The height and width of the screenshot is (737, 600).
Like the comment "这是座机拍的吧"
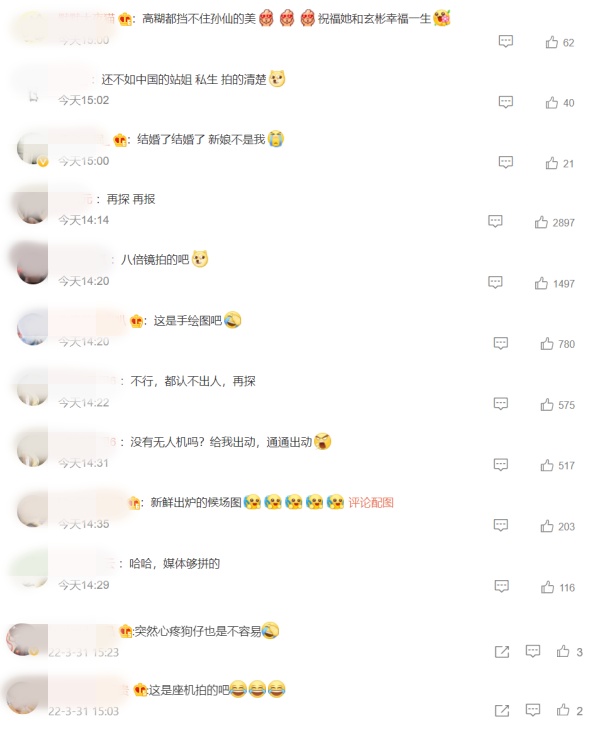tap(562, 711)
